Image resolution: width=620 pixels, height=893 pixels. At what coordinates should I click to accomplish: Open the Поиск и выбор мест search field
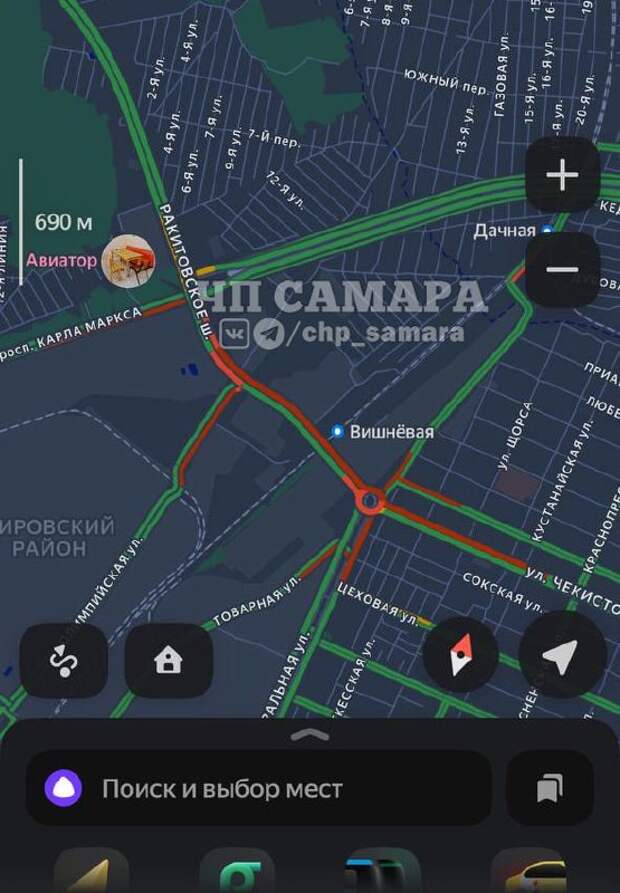click(x=258, y=788)
